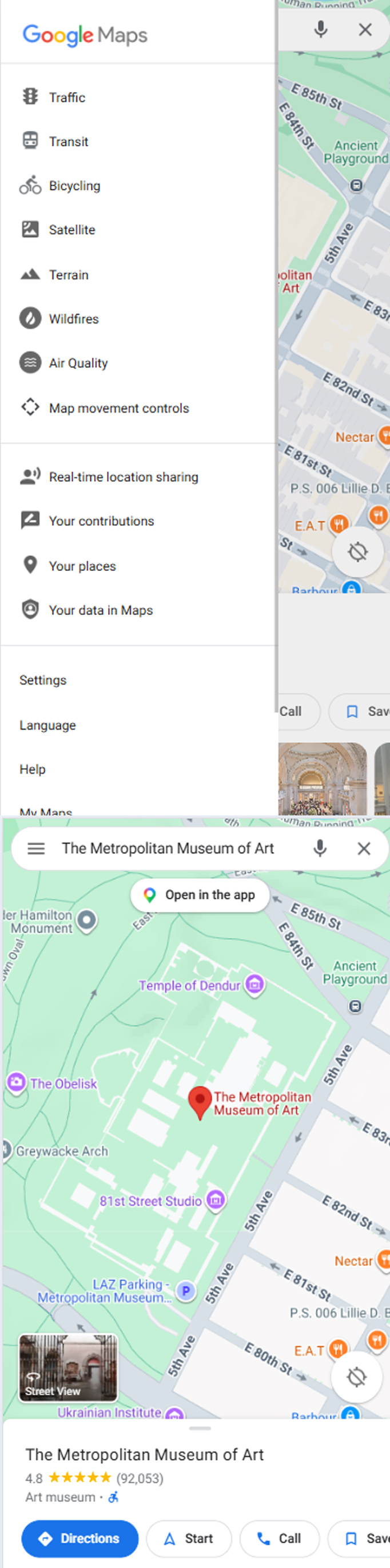Enable the Traffic map layer
This screenshot has height=1568, width=390.
[x=67, y=97]
